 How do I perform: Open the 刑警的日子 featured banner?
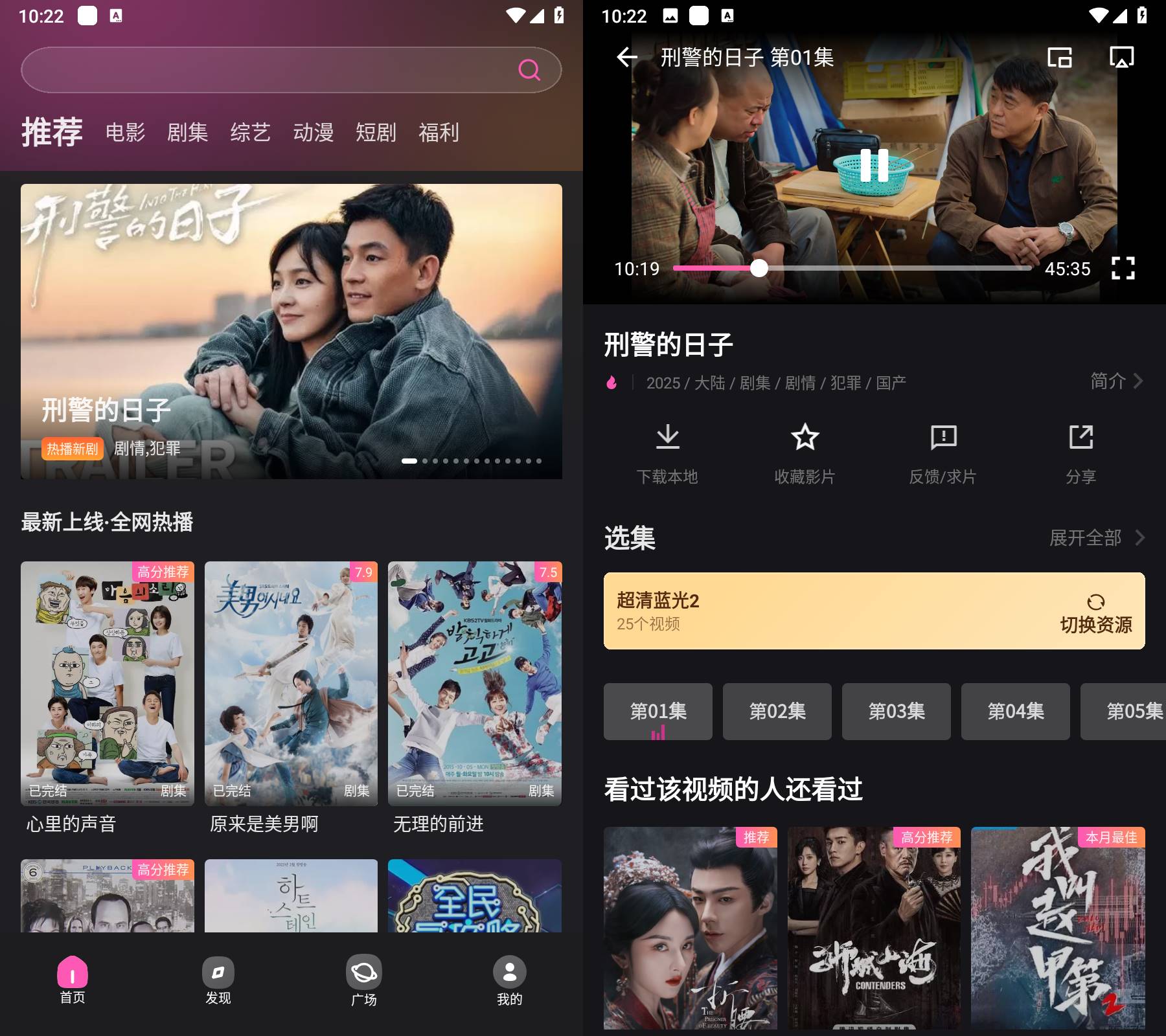291,331
